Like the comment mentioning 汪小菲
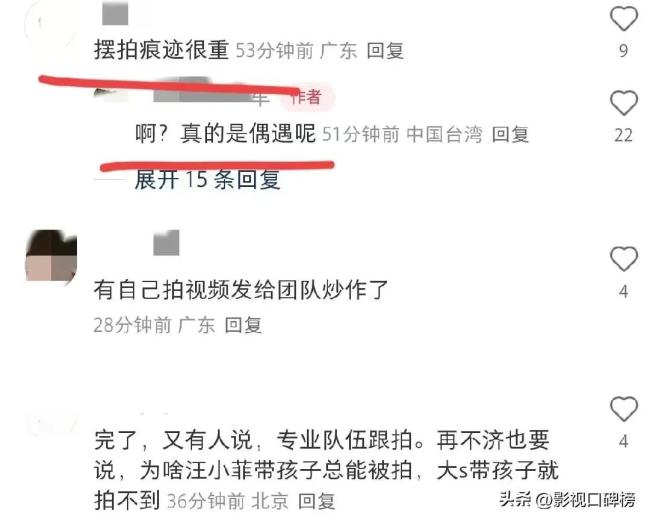The image size is (650, 522). point(623,409)
